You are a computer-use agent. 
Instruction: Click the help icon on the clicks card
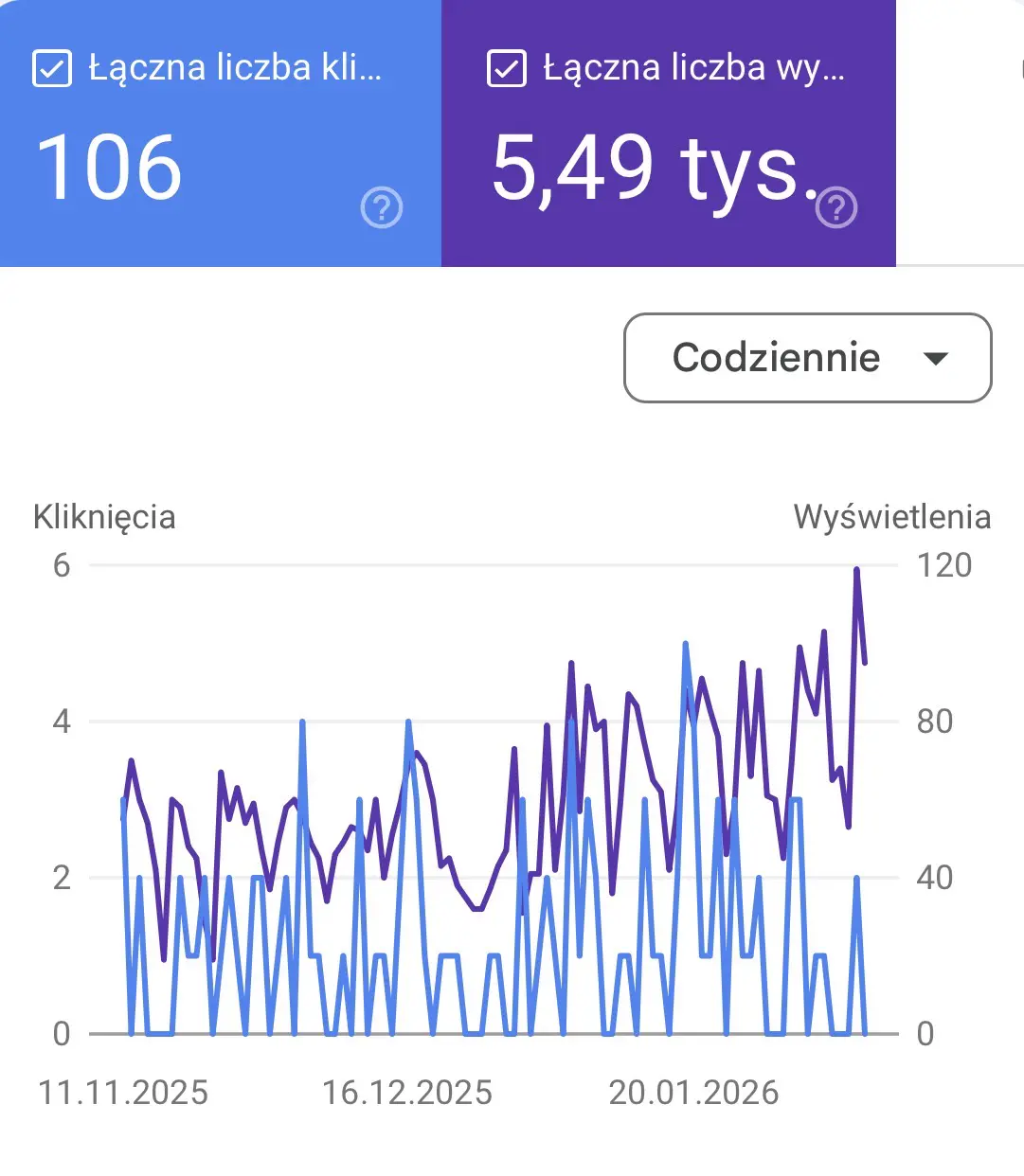click(381, 206)
